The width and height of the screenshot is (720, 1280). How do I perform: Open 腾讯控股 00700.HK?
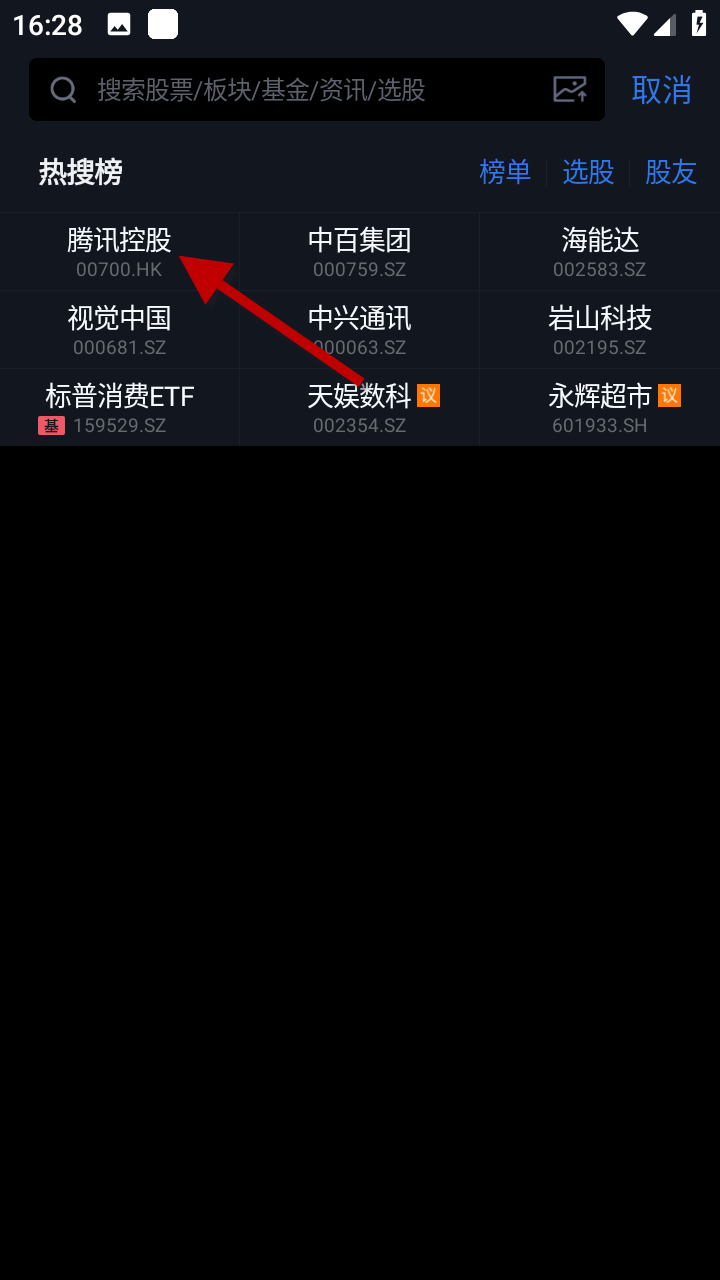[x=119, y=252]
